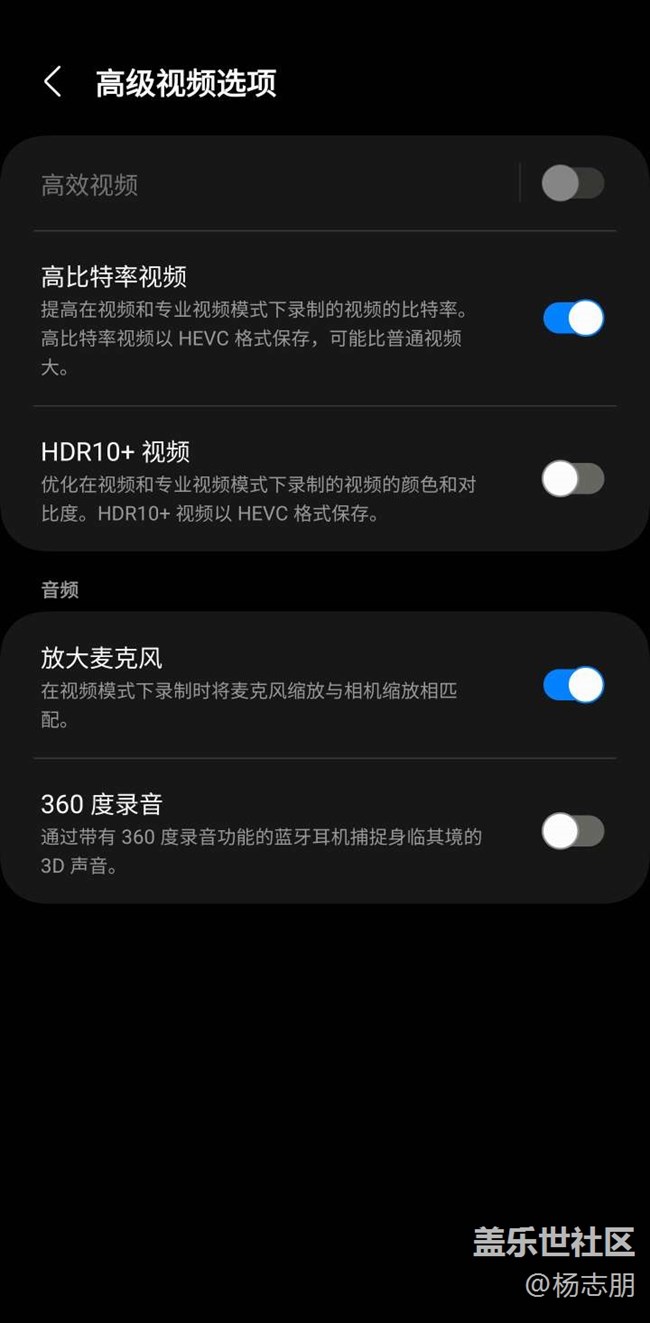Go back from 高级视频选项

click(x=53, y=83)
